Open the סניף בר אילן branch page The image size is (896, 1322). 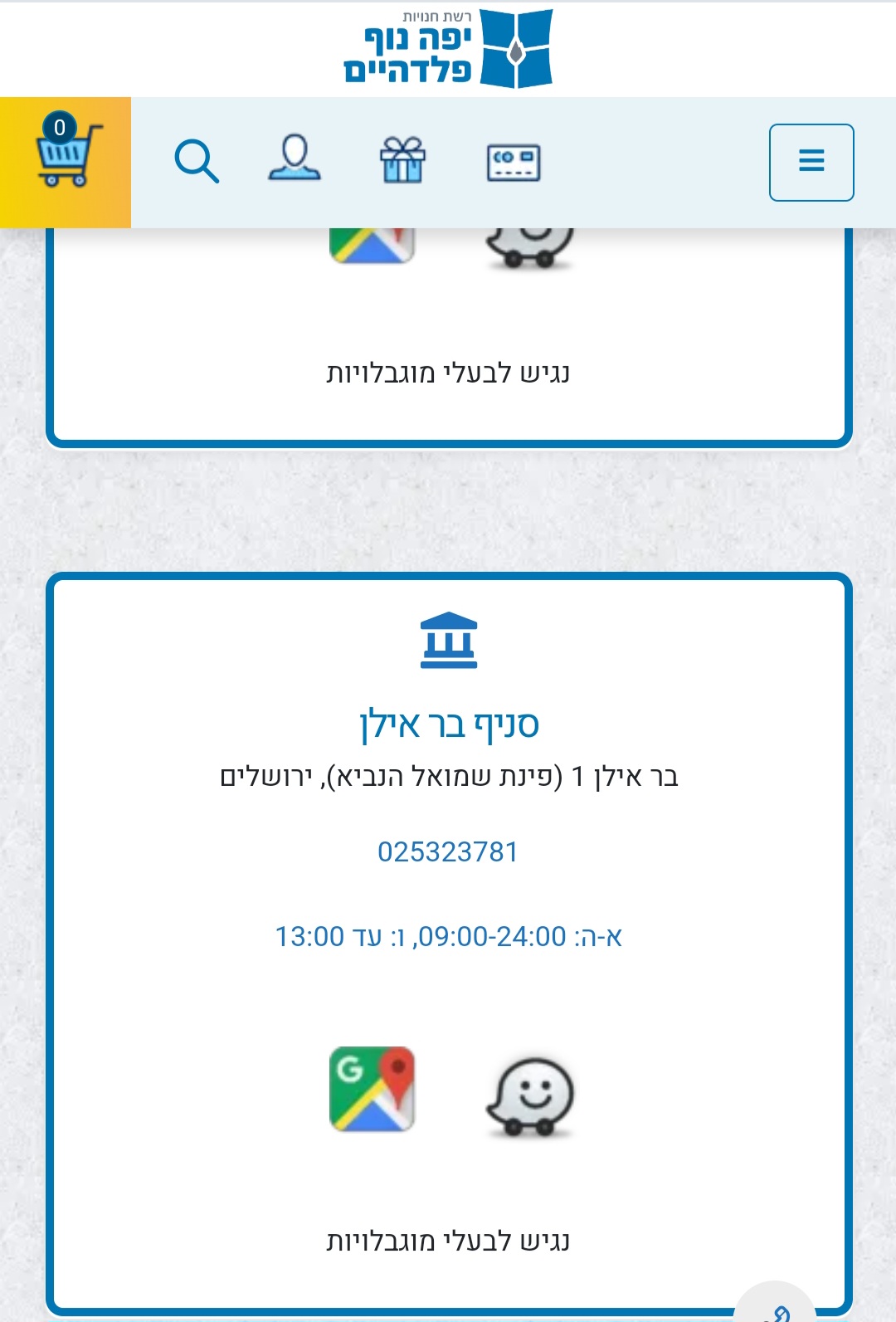point(448,723)
